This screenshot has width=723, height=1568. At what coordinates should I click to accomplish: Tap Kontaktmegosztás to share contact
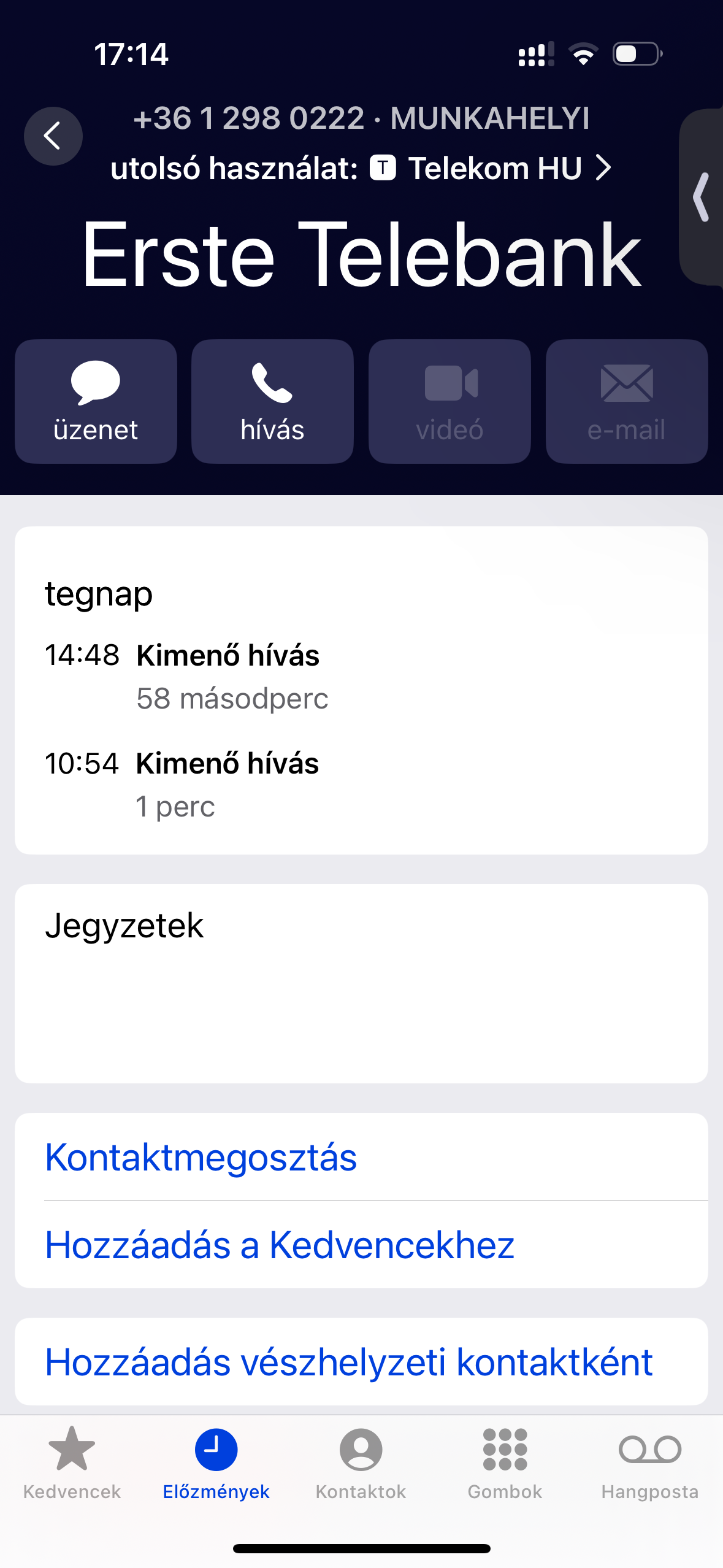click(x=361, y=1157)
